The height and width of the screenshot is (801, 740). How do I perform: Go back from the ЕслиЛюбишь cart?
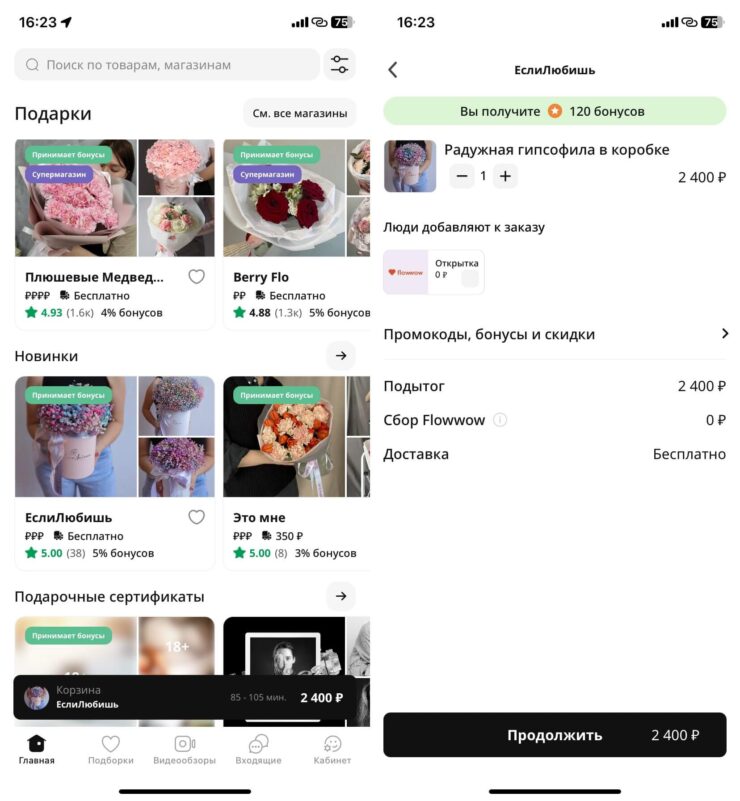[x=393, y=70]
